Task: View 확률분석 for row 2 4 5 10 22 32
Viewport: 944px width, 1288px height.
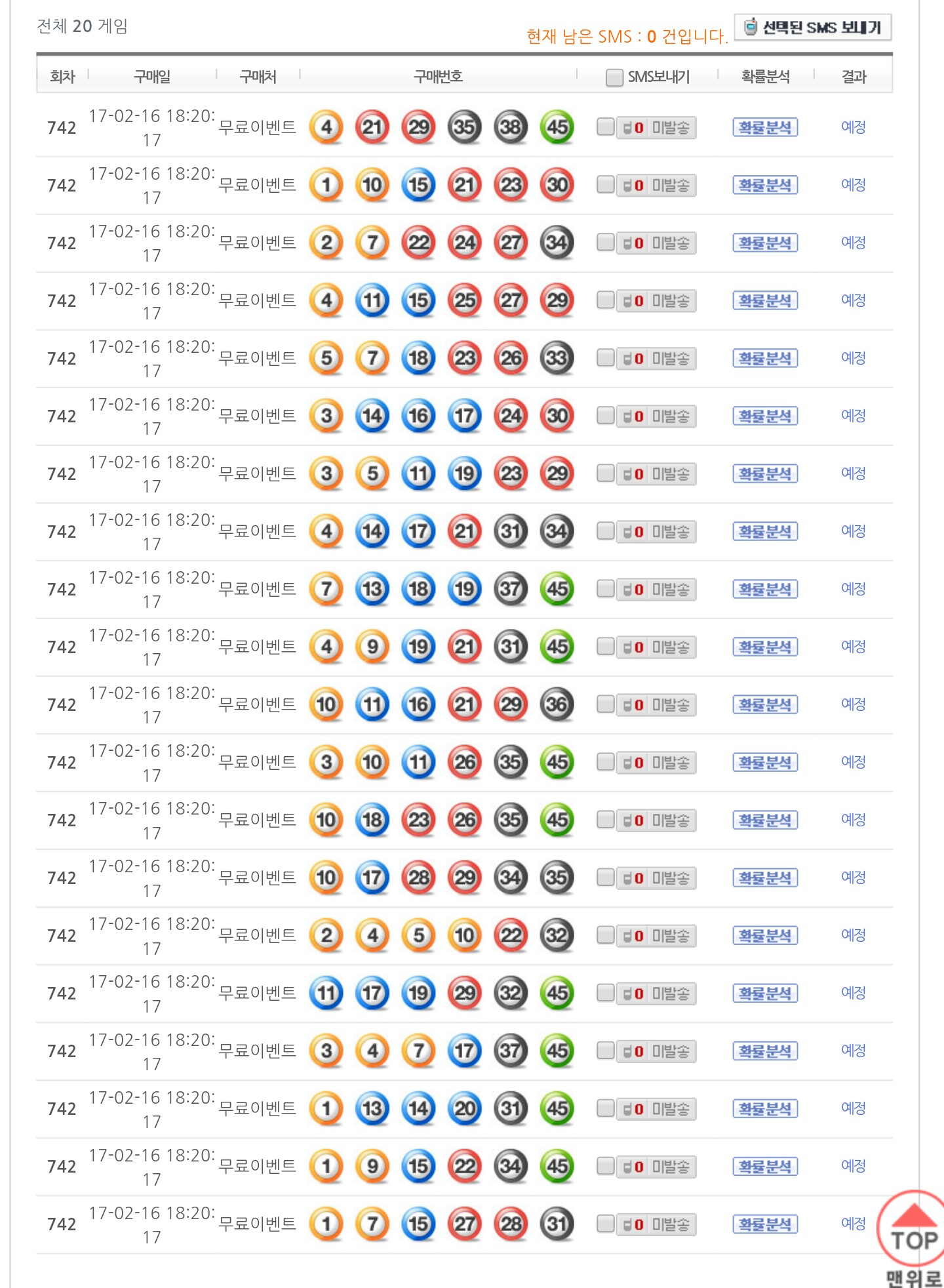Action: click(764, 935)
